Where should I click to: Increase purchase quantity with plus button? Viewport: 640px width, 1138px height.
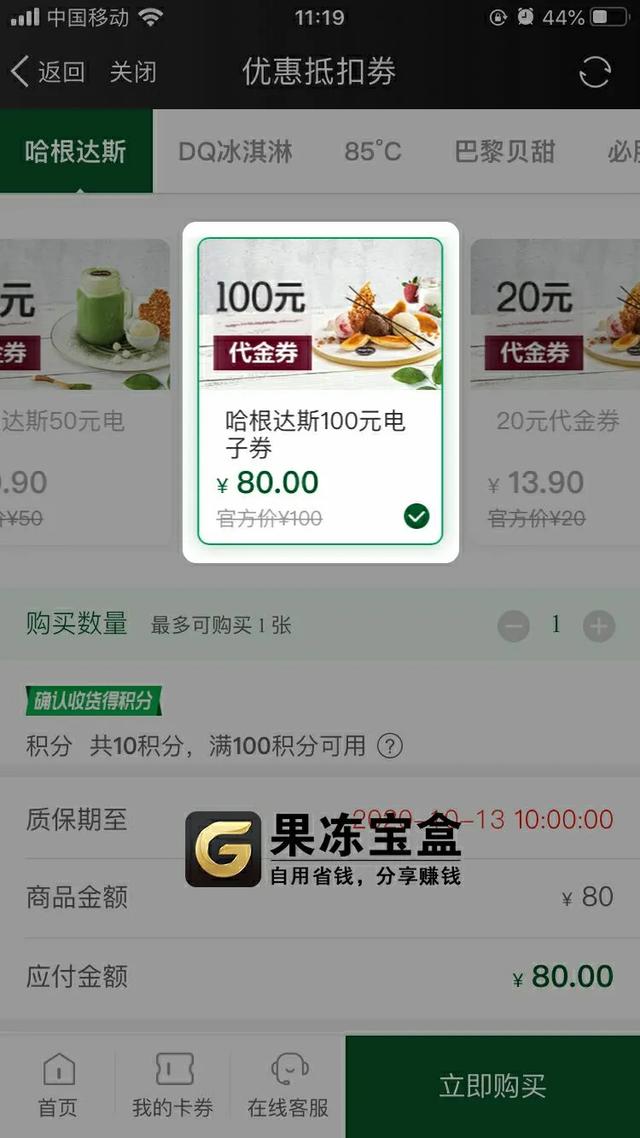tap(598, 627)
